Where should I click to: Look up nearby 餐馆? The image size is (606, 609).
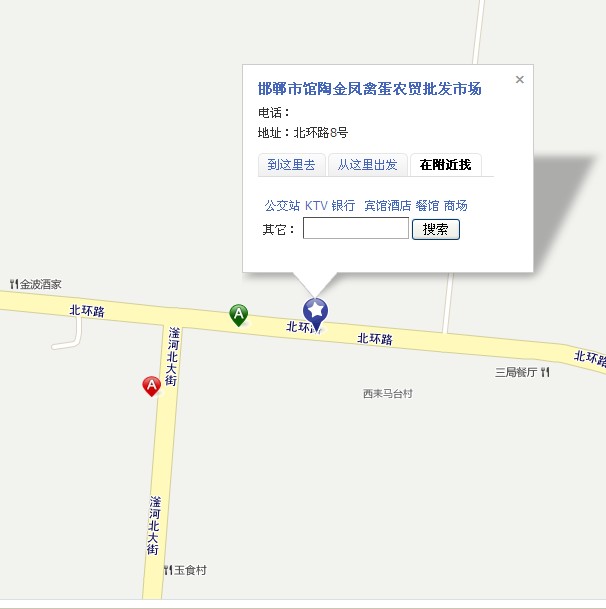[427, 205]
